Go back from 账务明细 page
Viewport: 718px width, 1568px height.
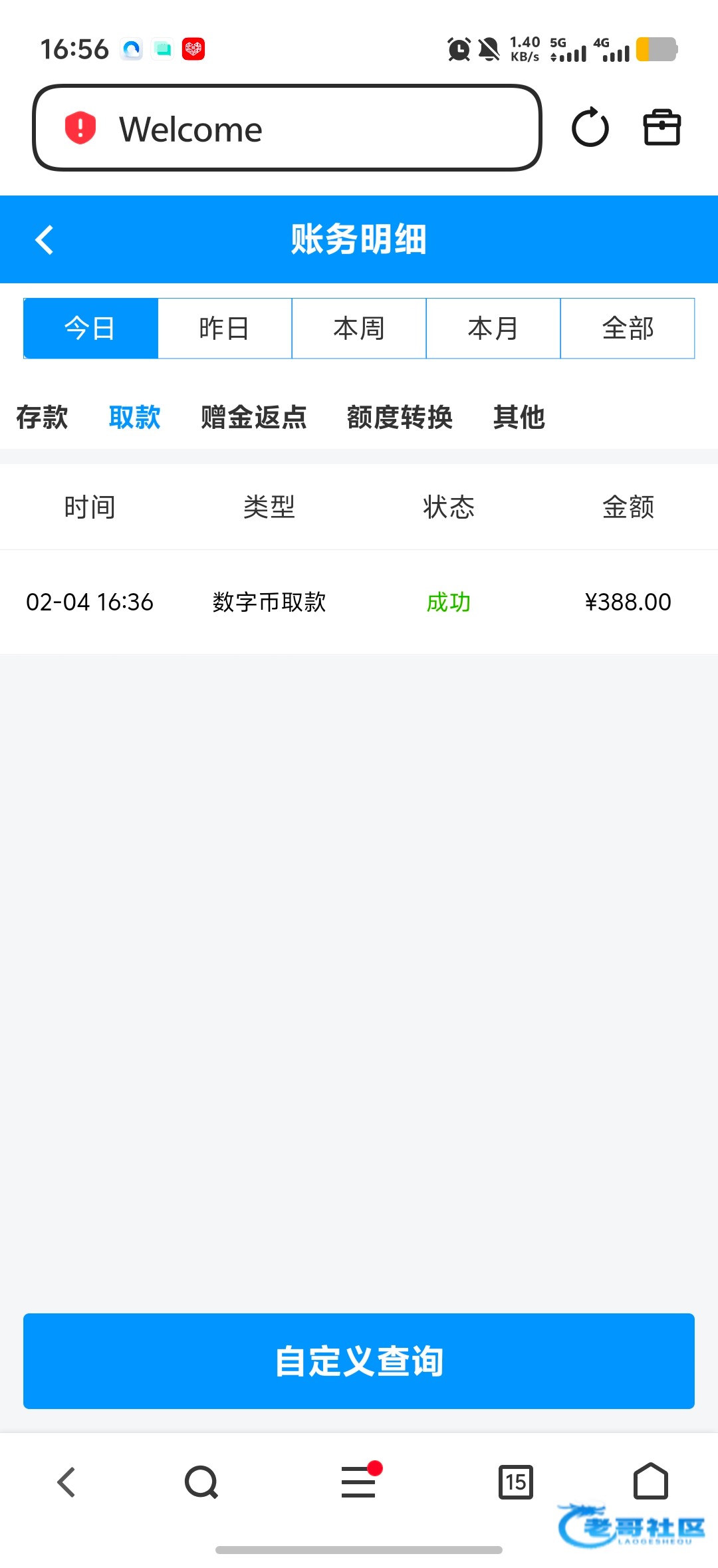point(45,240)
